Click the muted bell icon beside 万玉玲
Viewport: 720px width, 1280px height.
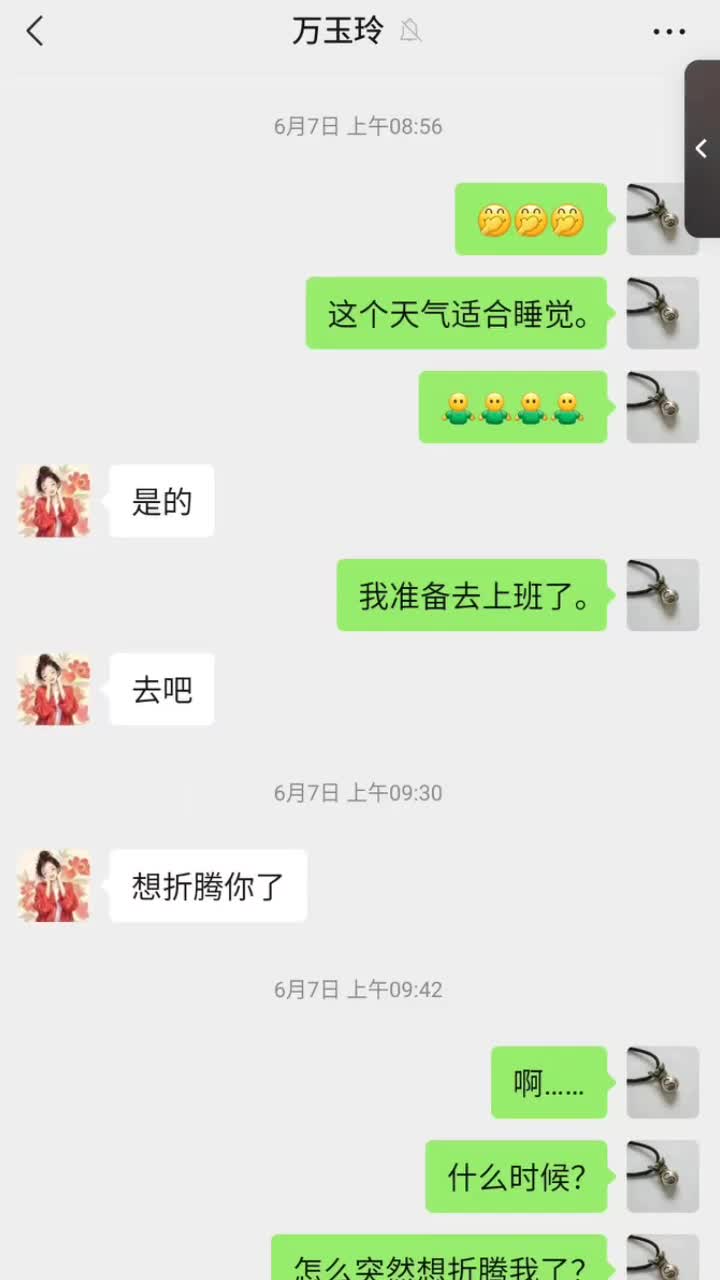411,31
